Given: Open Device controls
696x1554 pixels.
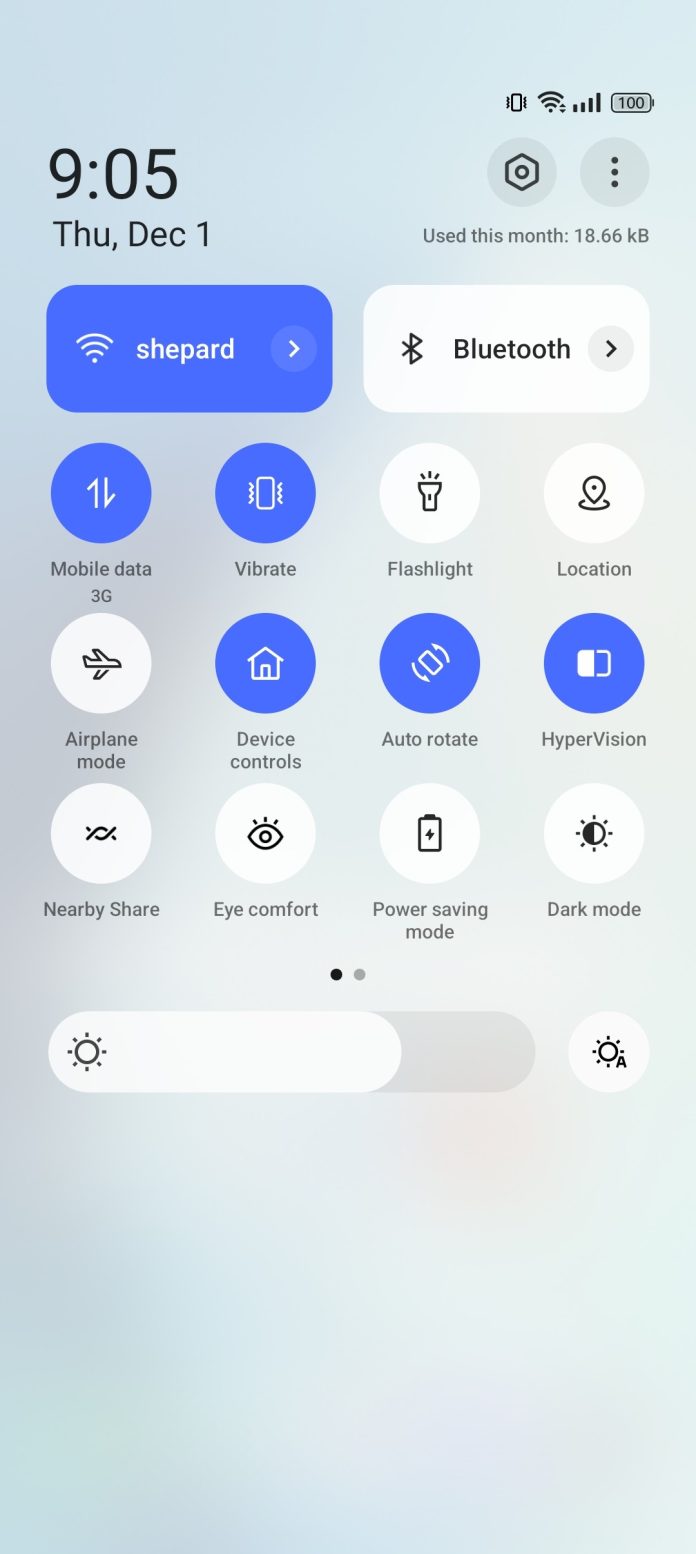Looking at the screenshot, I should pyautogui.click(x=265, y=663).
